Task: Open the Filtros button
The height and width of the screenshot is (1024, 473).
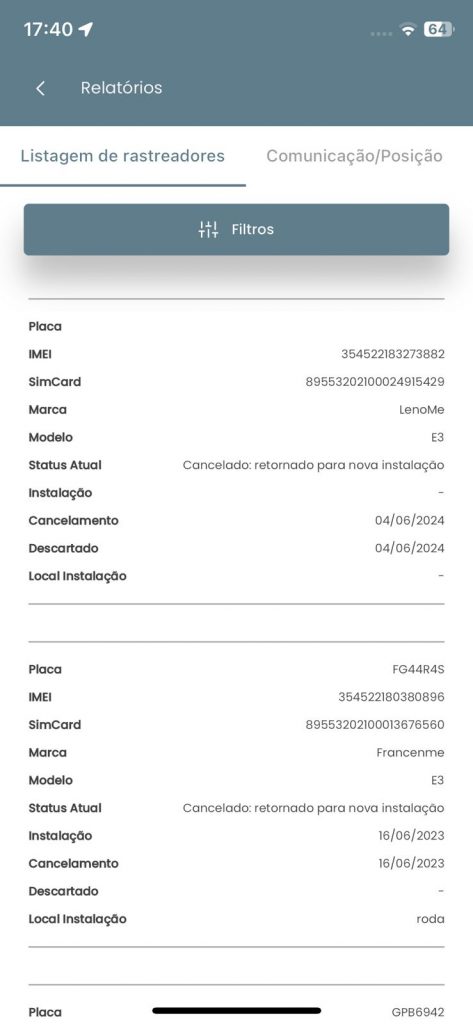Action: pos(236,229)
